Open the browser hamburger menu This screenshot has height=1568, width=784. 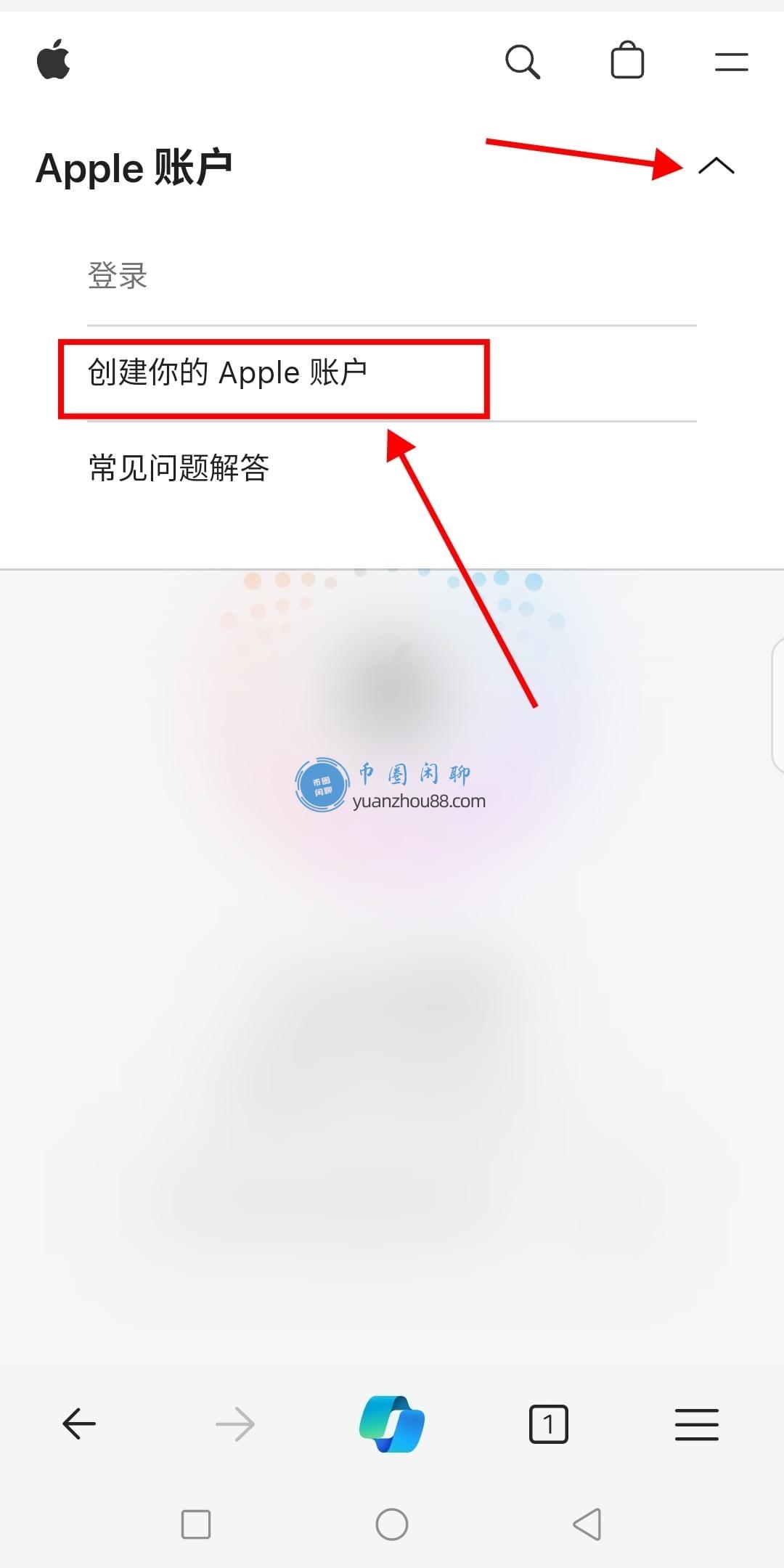pyautogui.click(x=696, y=1424)
